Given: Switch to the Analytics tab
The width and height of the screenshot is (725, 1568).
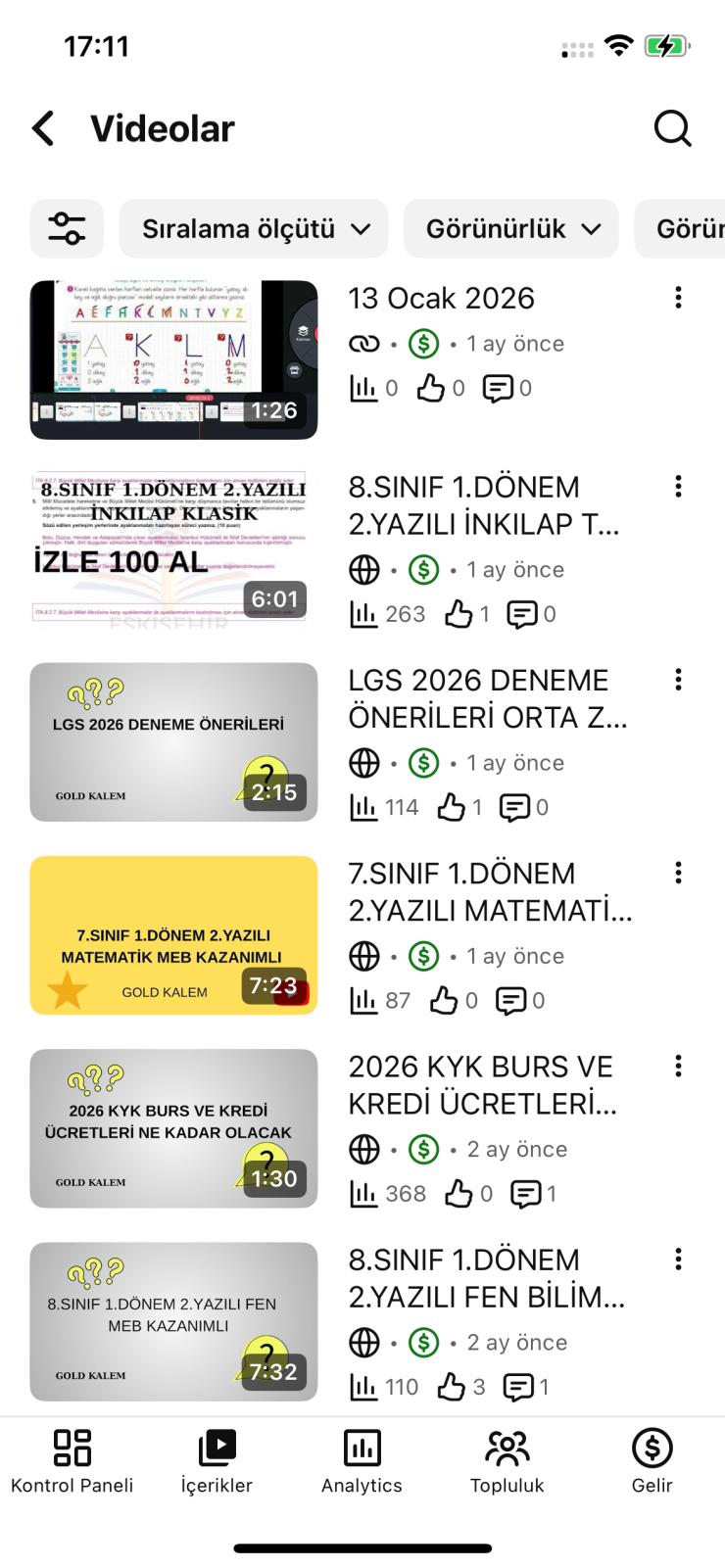Looking at the screenshot, I should [x=362, y=1461].
